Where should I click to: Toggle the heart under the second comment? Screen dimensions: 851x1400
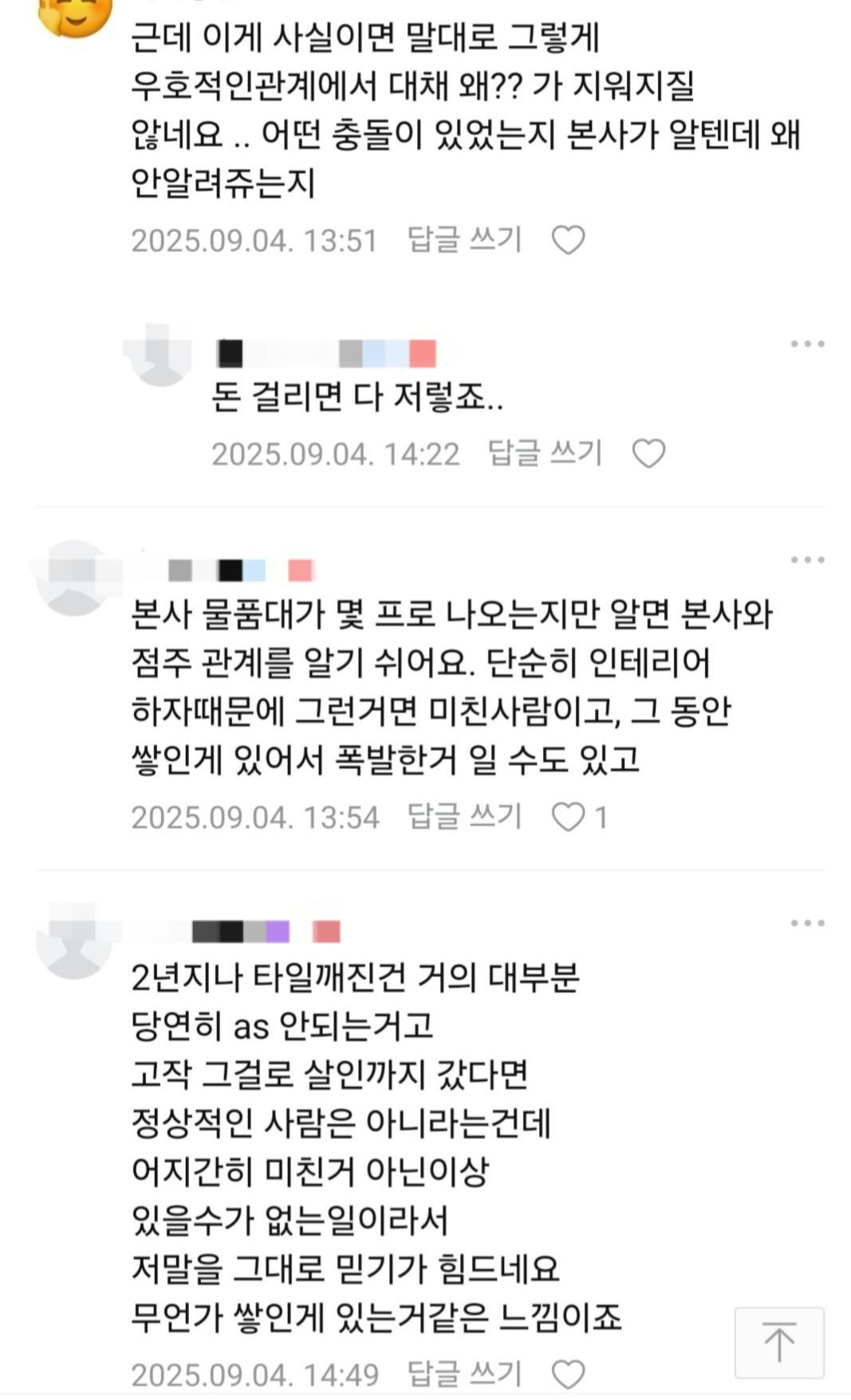650,452
